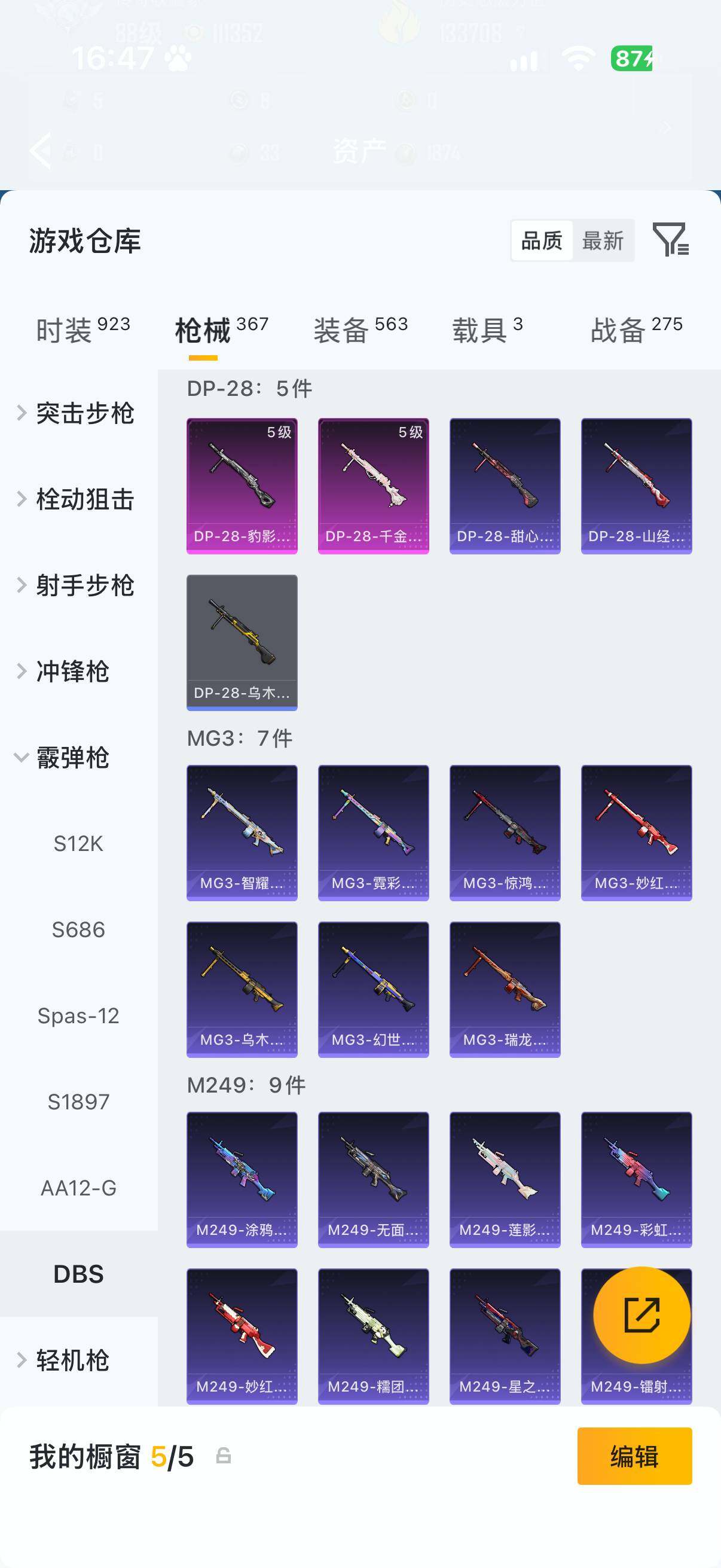The image size is (721, 1568).
Task: Open the M249-涂鸦 weapon skin
Action: tap(242, 1180)
